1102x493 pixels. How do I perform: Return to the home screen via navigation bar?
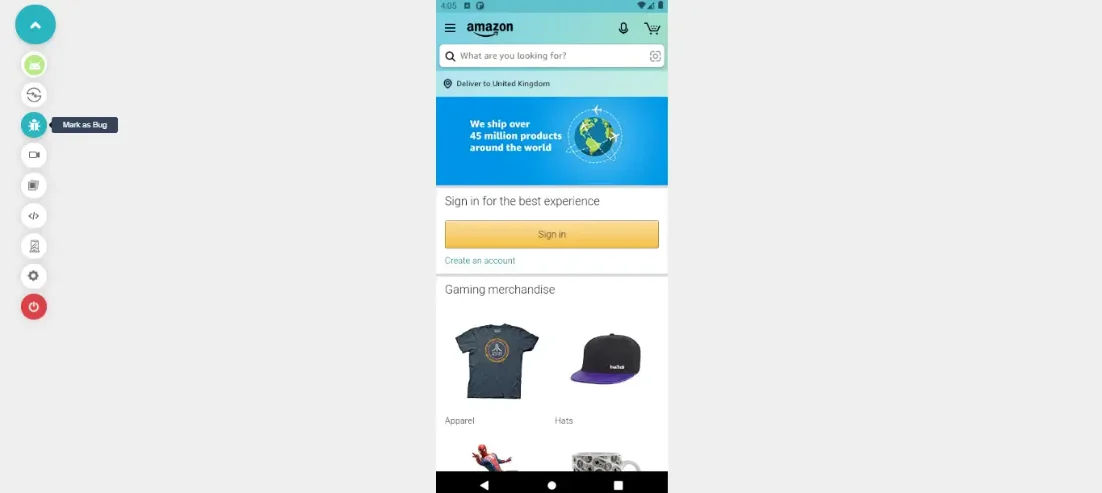click(552, 485)
